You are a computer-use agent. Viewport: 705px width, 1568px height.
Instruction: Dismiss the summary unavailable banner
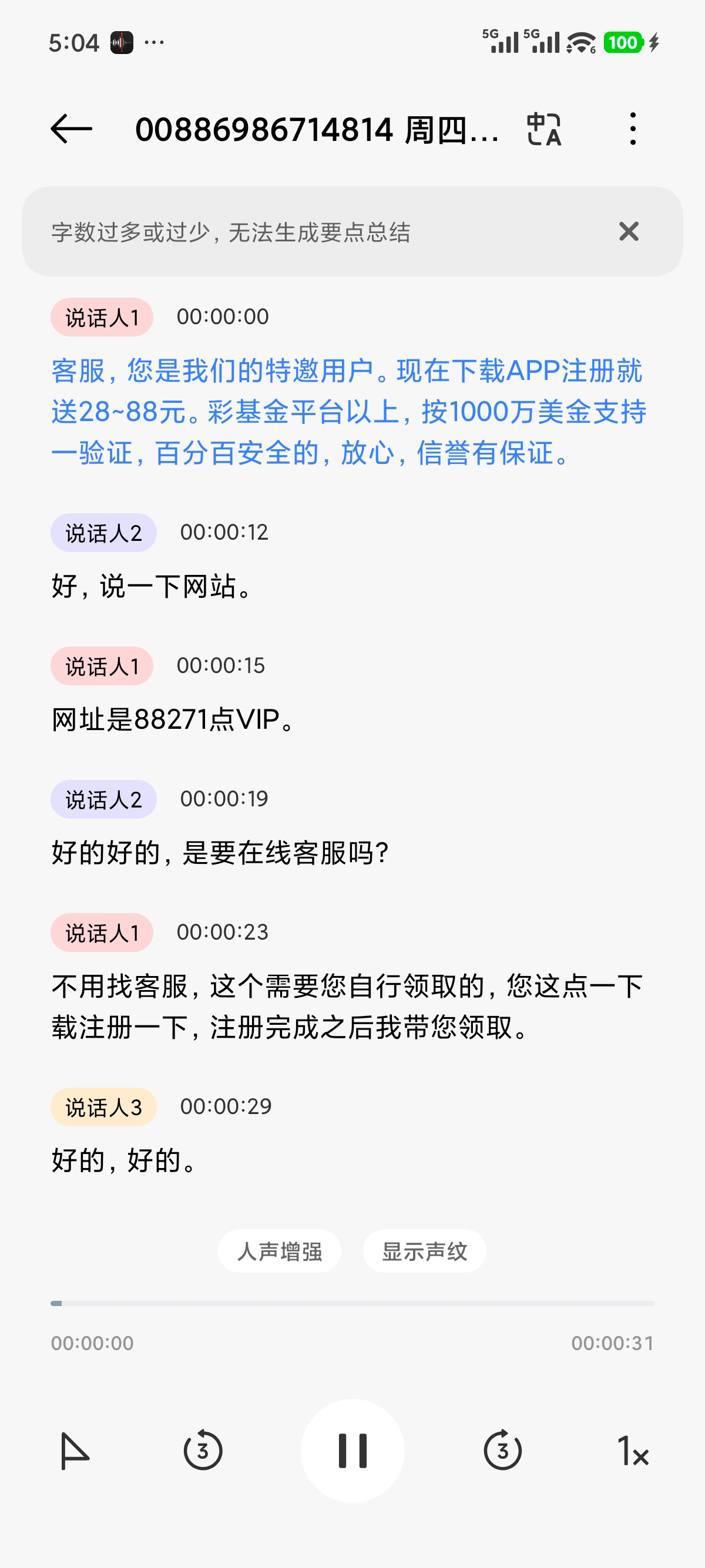coord(628,231)
